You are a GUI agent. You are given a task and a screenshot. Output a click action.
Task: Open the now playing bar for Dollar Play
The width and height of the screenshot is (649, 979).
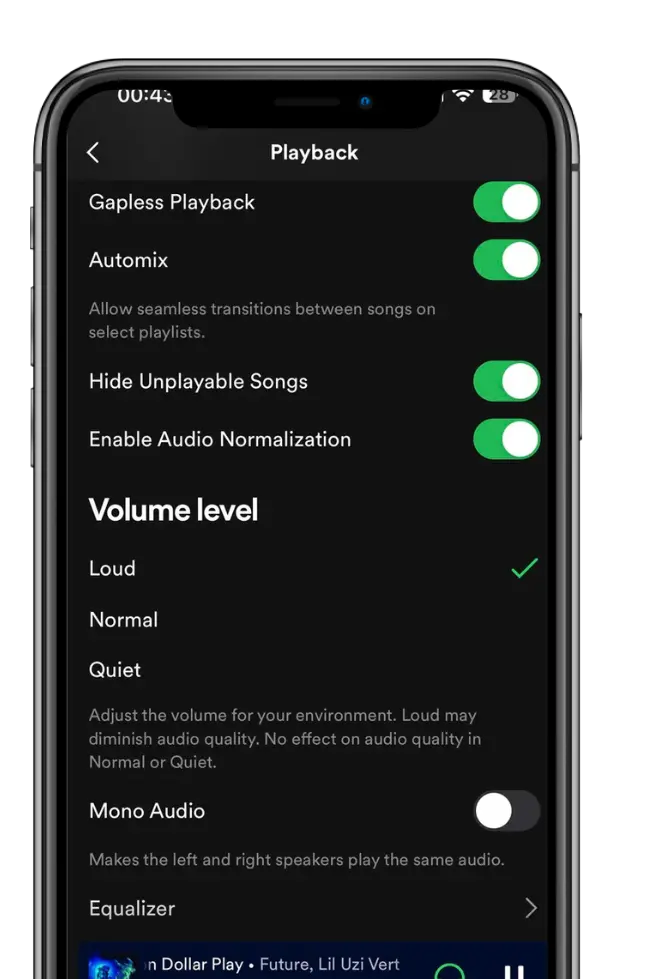pyautogui.click(x=270, y=965)
